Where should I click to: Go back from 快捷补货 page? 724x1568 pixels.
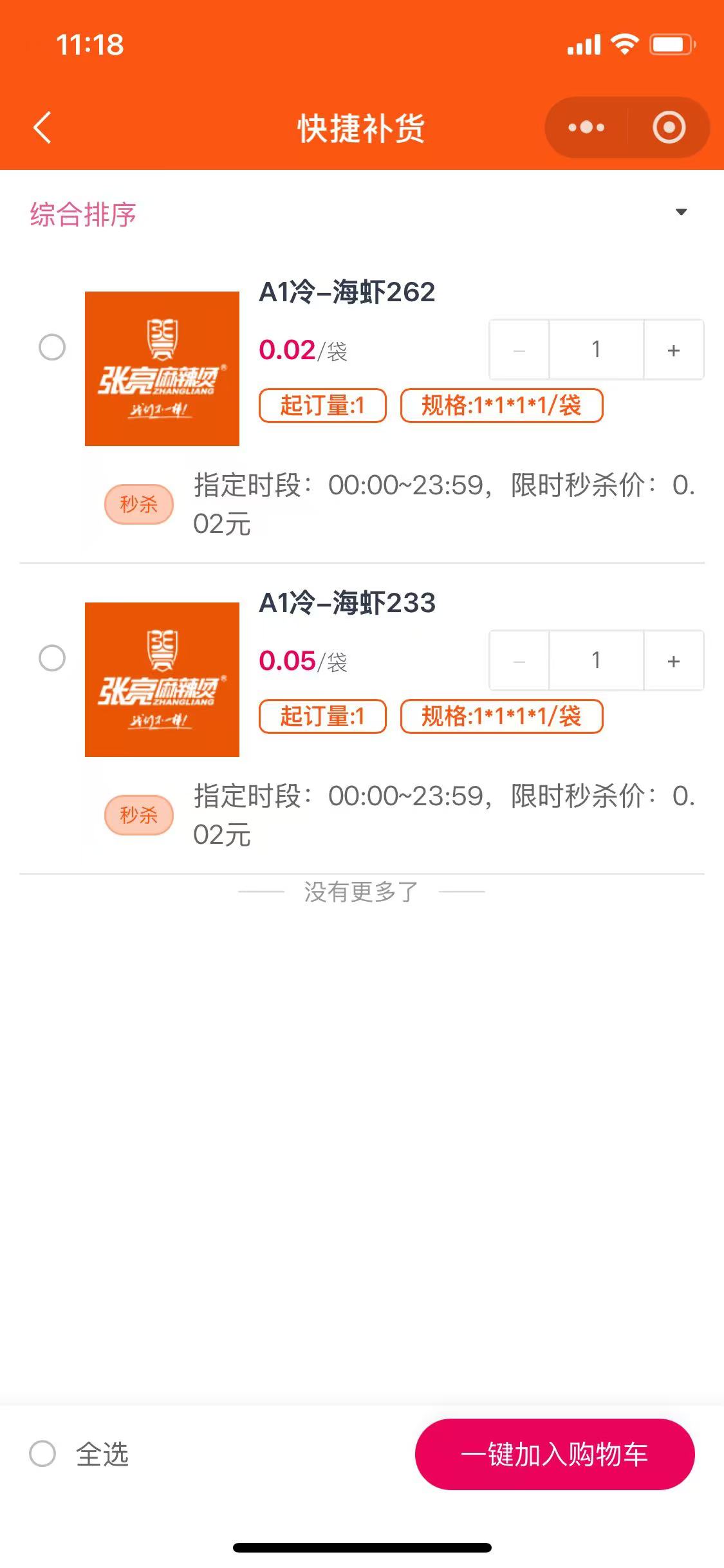42,127
